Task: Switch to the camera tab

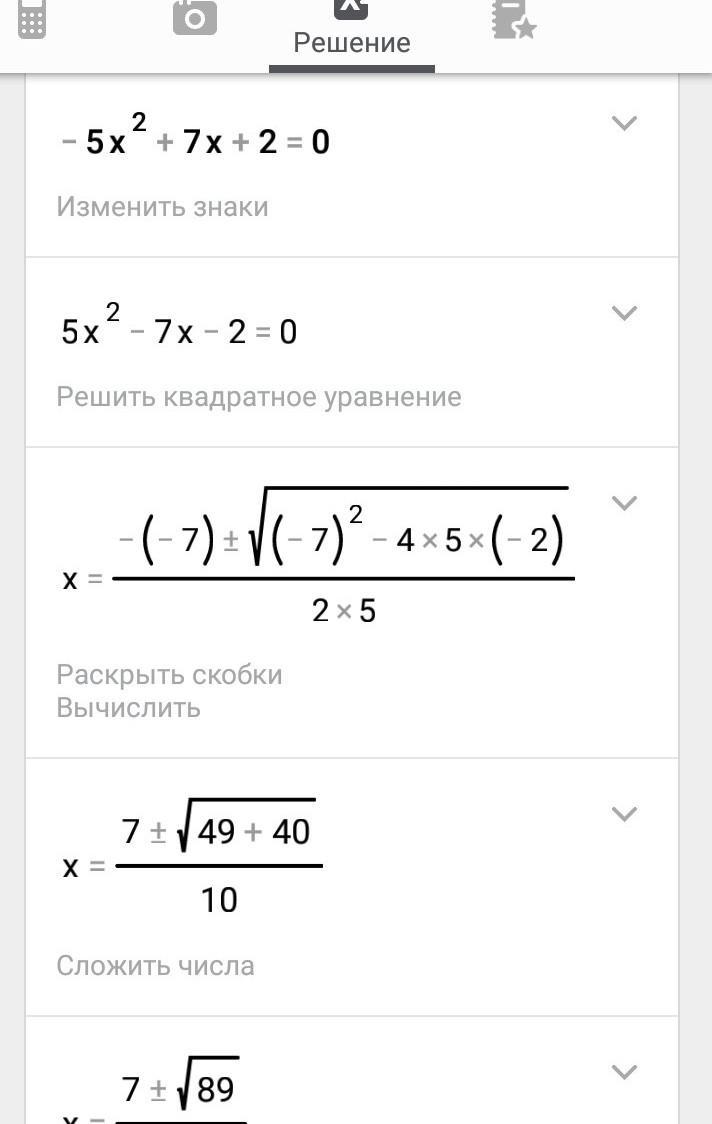Action: point(194,17)
